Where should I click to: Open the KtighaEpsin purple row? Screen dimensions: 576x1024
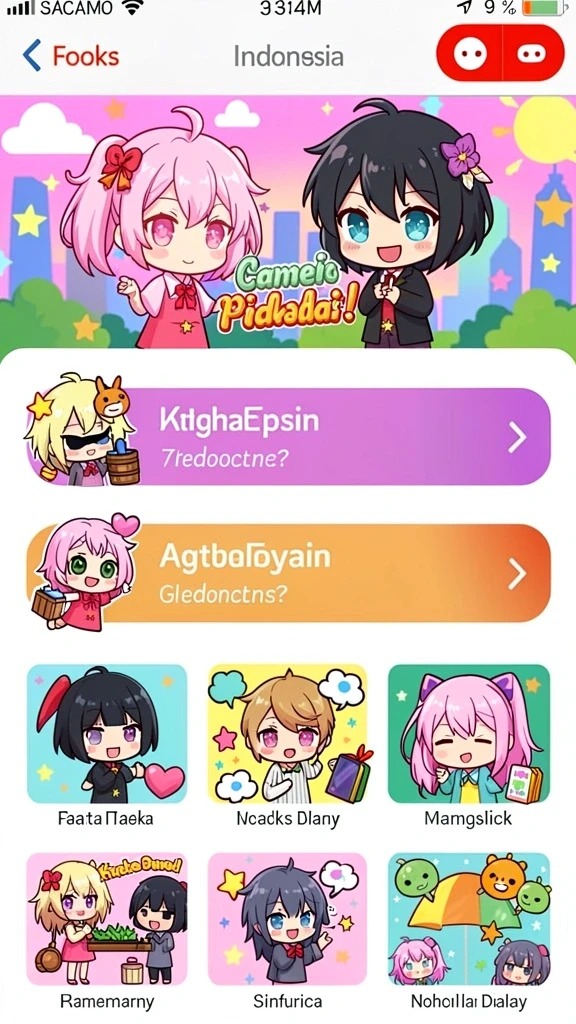click(x=288, y=436)
